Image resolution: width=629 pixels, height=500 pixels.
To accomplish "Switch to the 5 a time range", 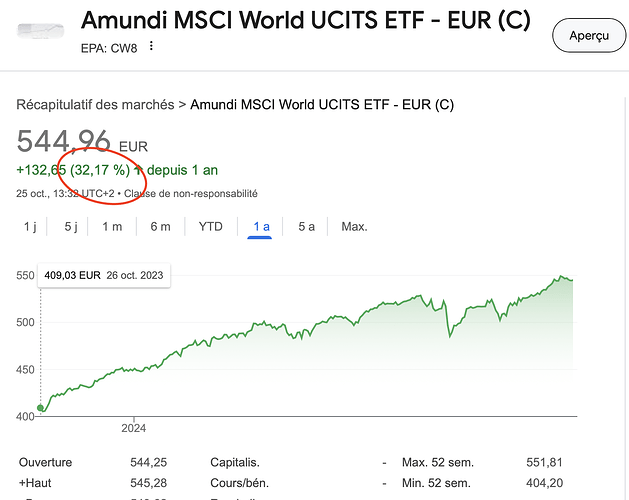I will 307,227.
